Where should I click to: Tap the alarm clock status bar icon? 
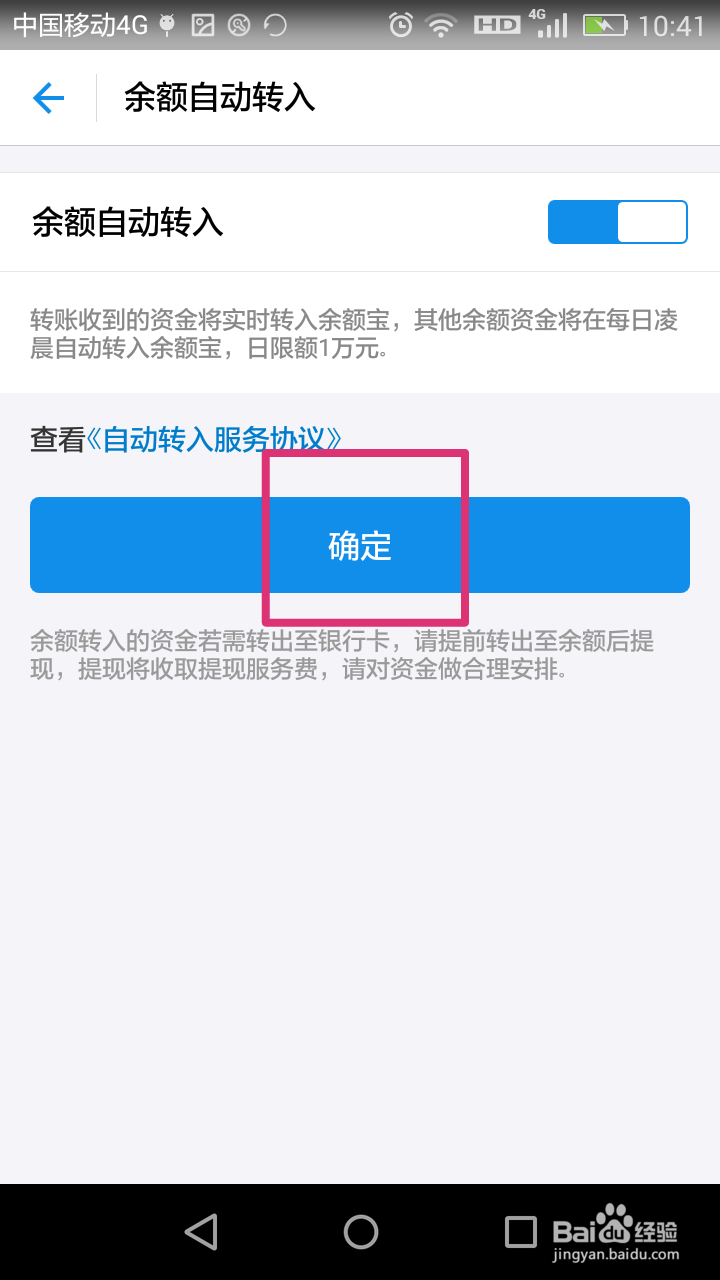click(400, 22)
